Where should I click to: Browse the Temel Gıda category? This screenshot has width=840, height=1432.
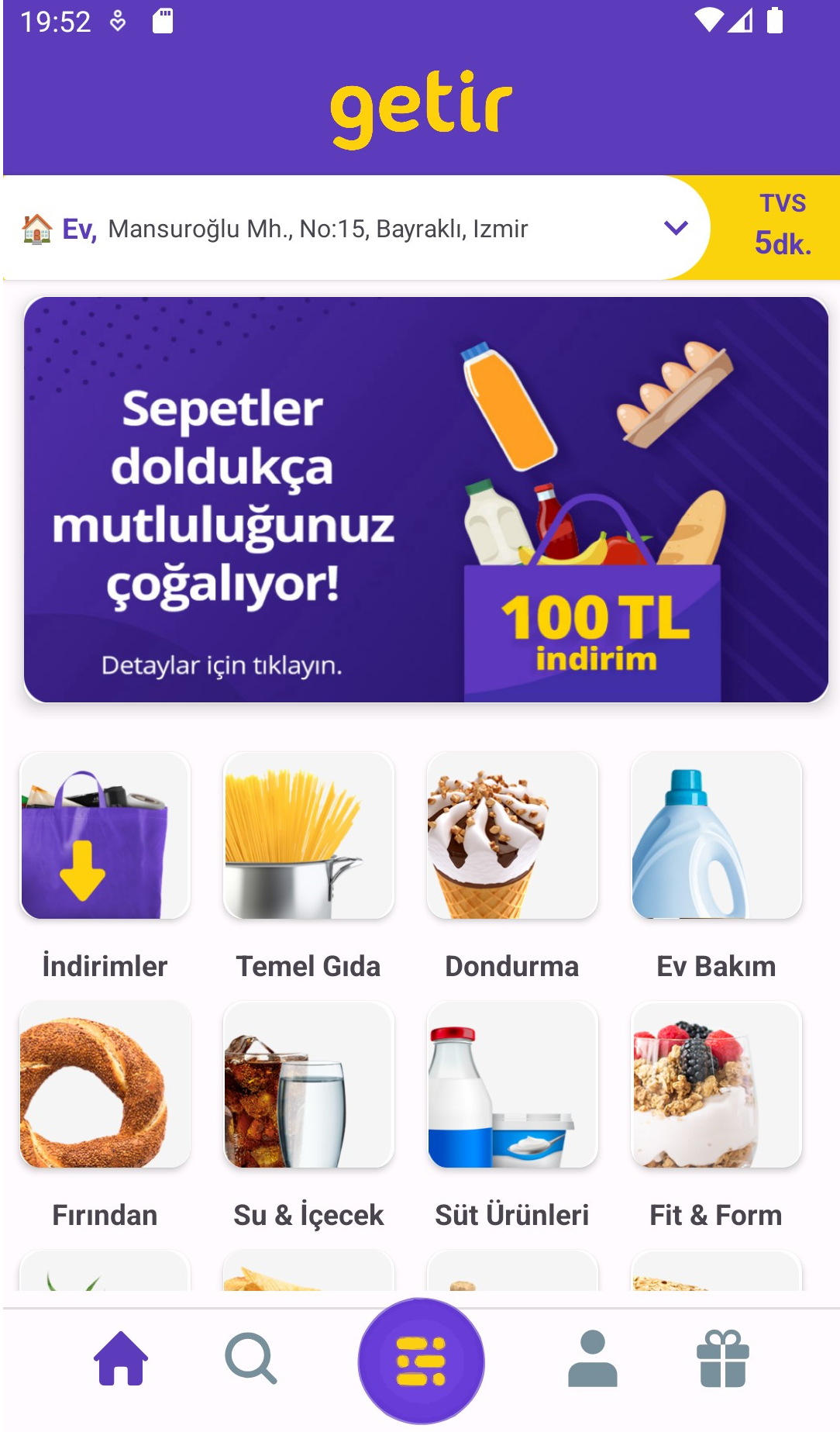coord(308,836)
